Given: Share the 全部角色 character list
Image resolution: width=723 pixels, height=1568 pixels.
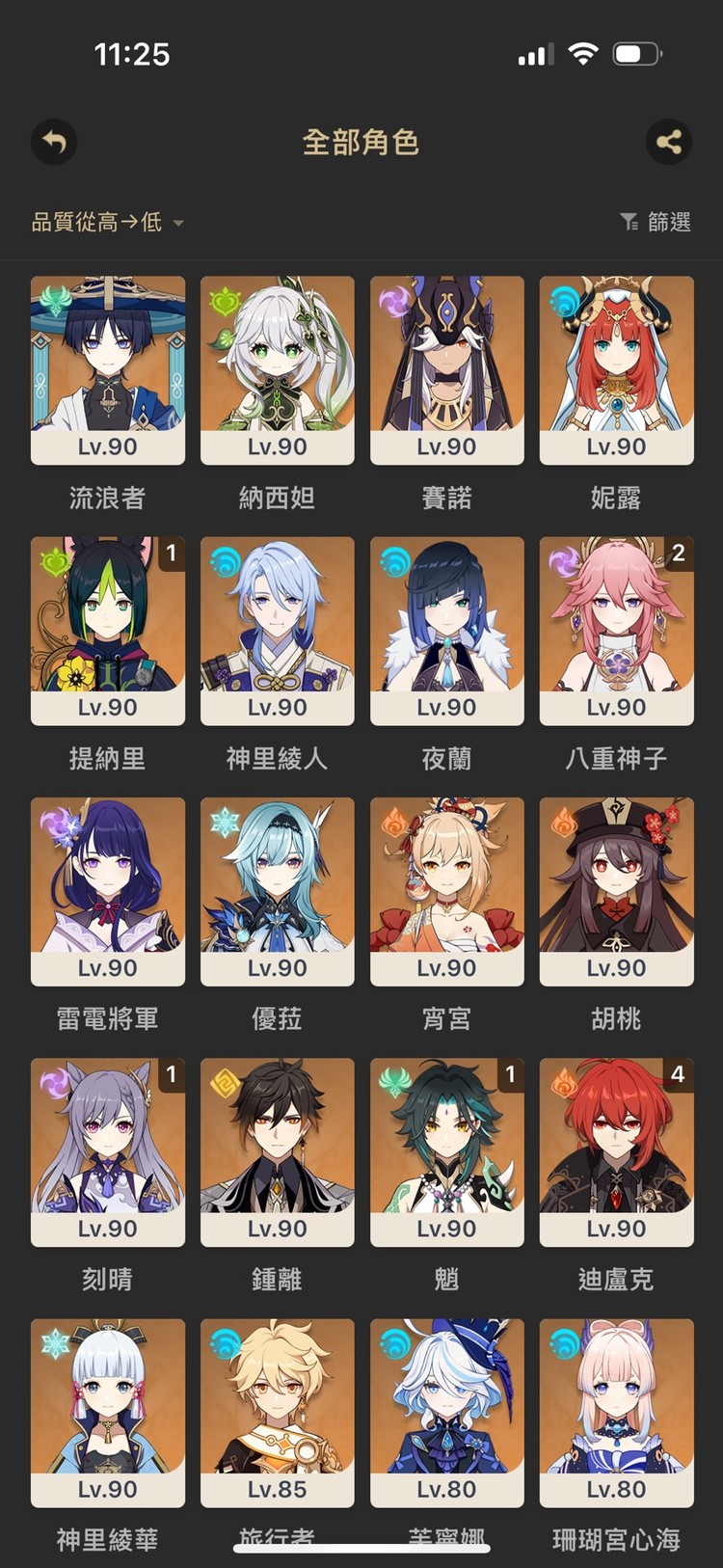Looking at the screenshot, I should (669, 143).
